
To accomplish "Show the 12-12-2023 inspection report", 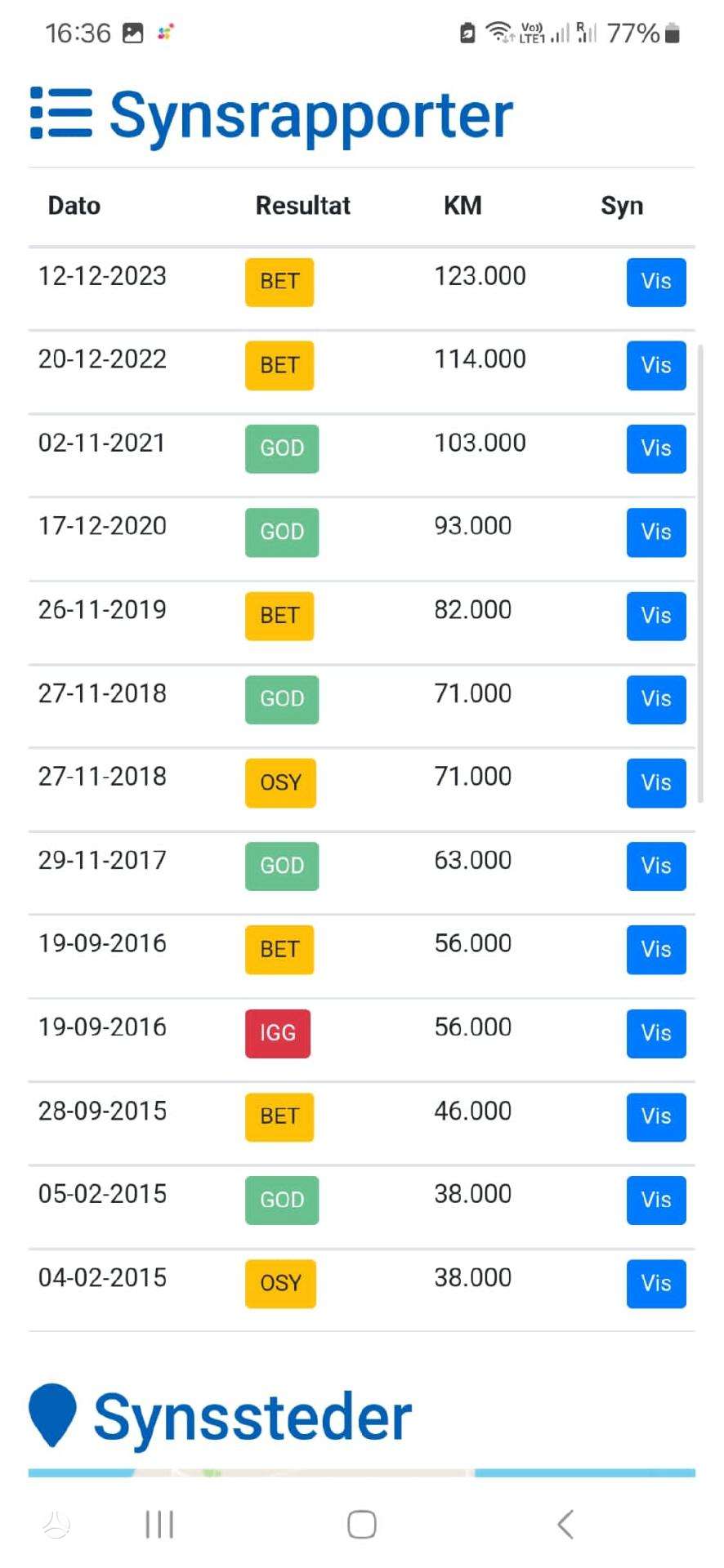I will 656,282.
